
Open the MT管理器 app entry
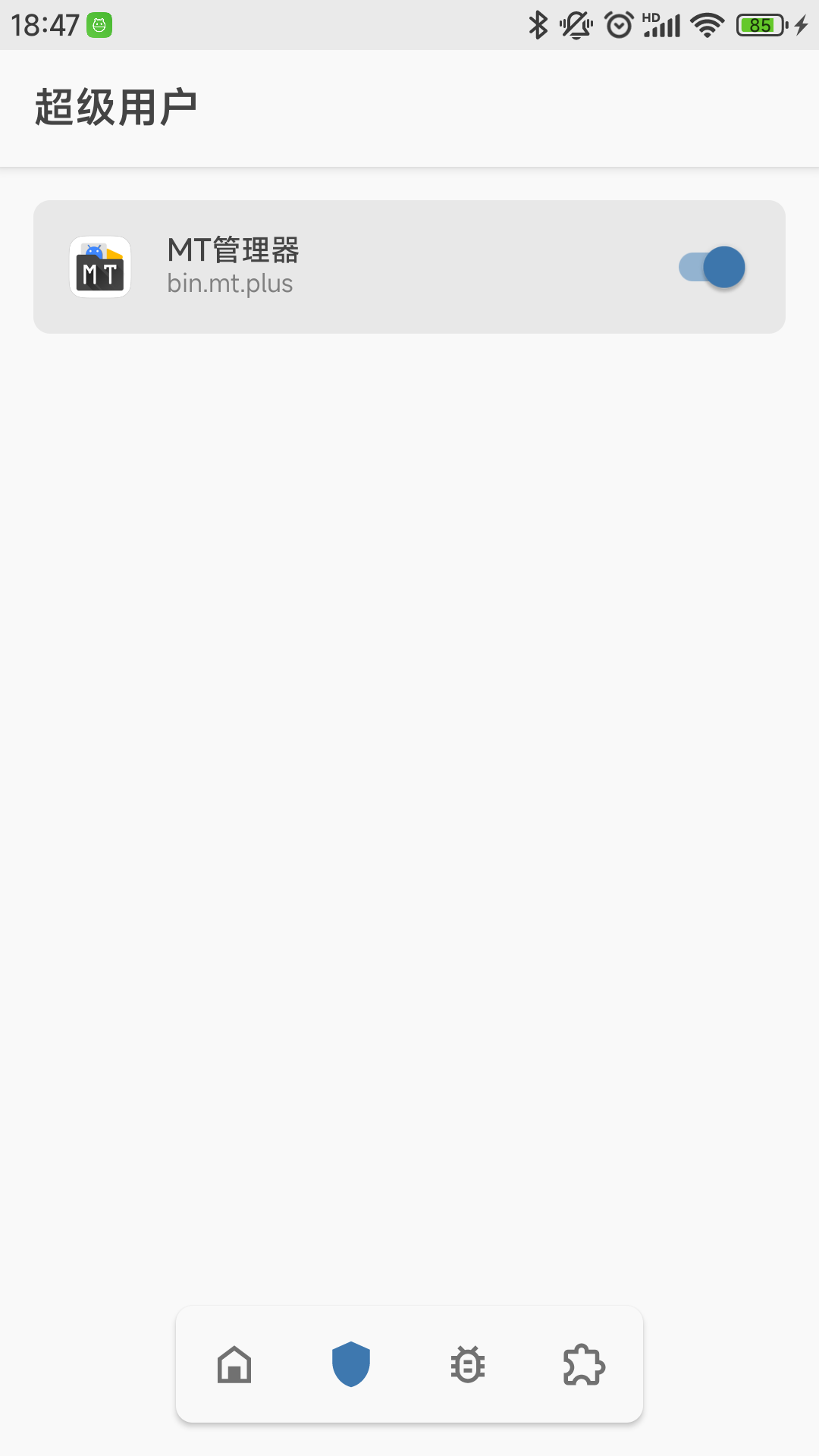coord(409,267)
